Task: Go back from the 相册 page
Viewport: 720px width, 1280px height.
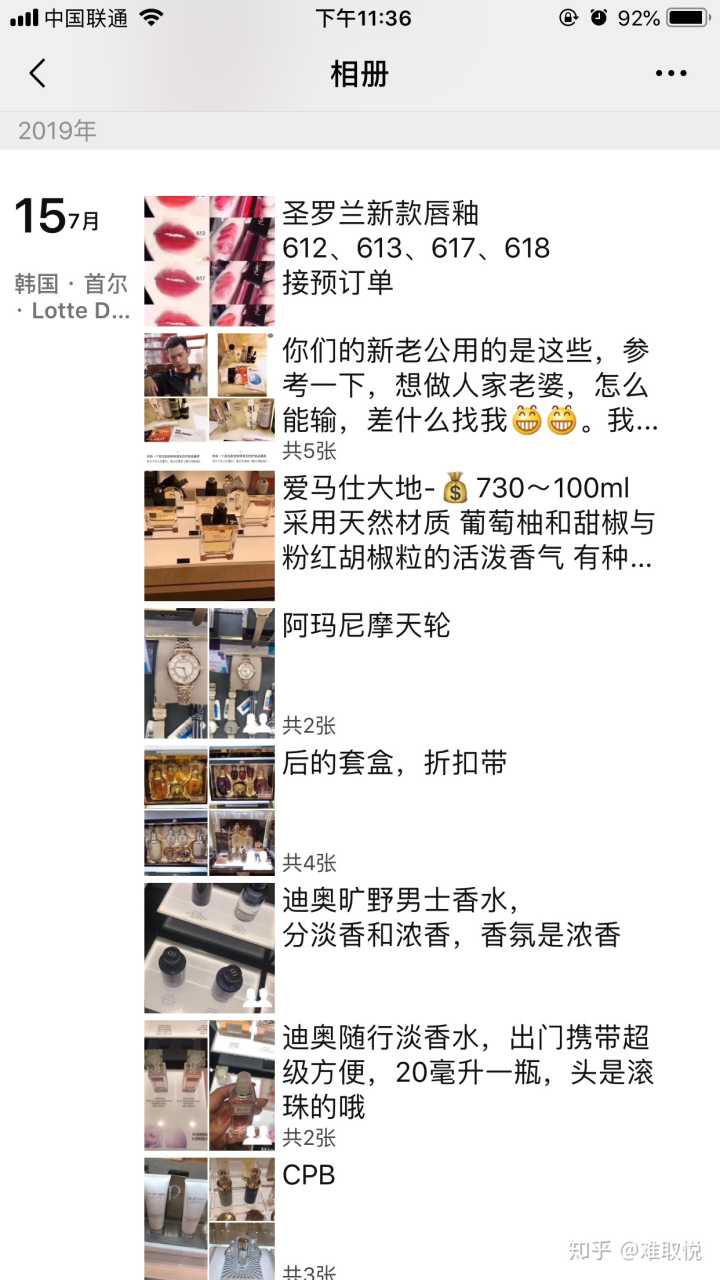Action: (38, 73)
